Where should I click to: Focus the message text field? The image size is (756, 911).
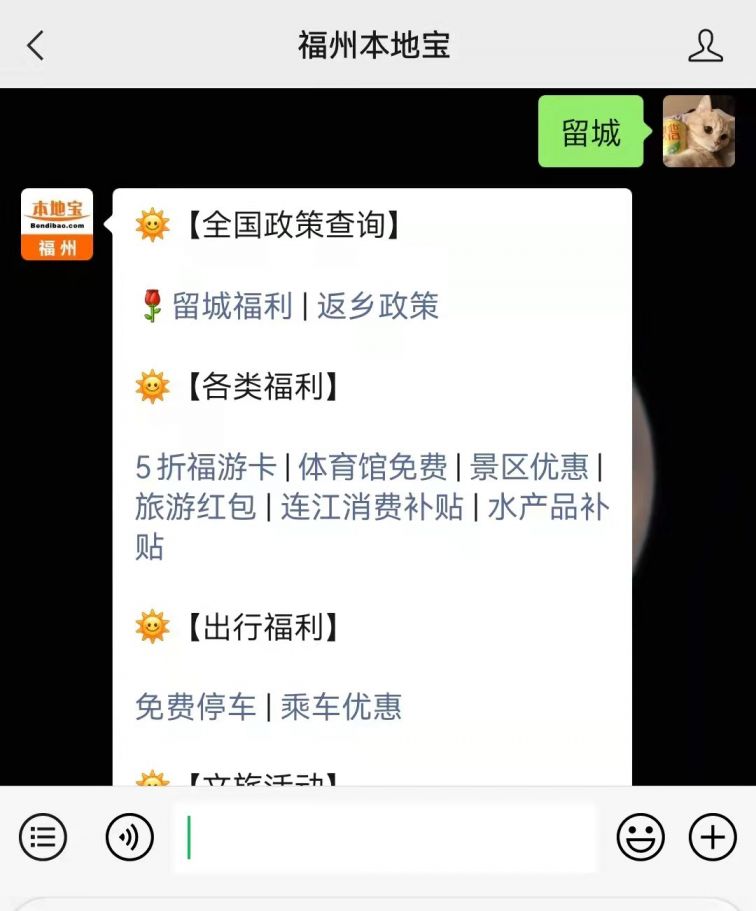coord(385,837)
